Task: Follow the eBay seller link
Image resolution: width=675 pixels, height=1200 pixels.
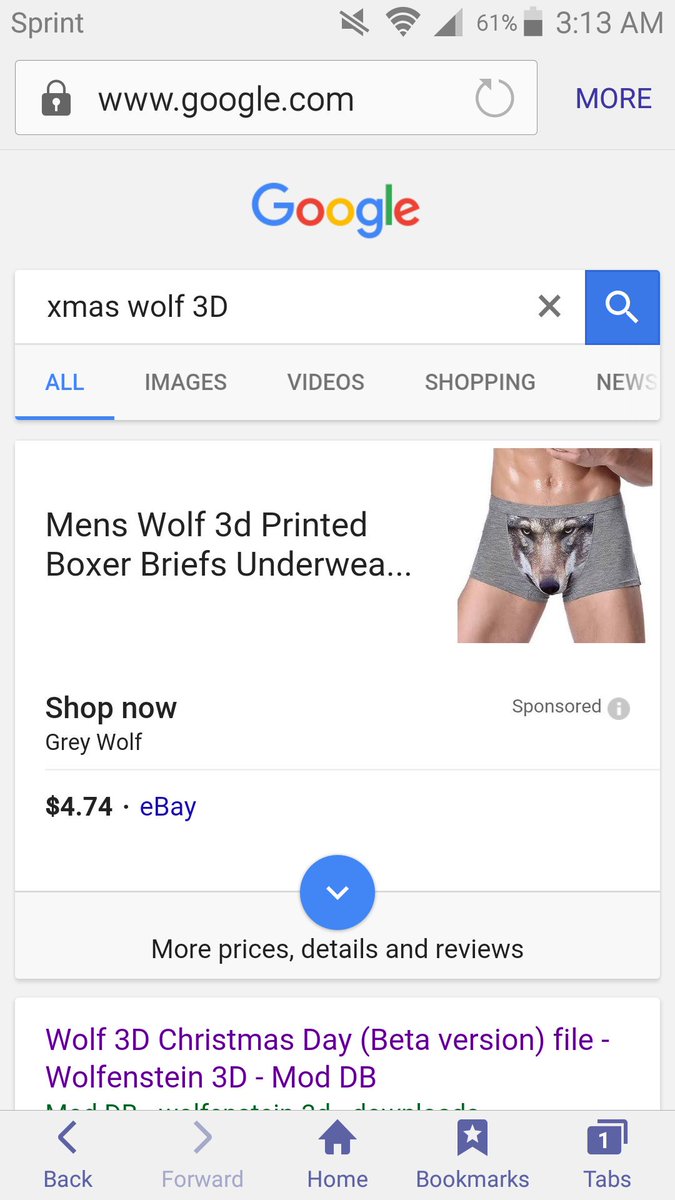Action: point(168,807)
